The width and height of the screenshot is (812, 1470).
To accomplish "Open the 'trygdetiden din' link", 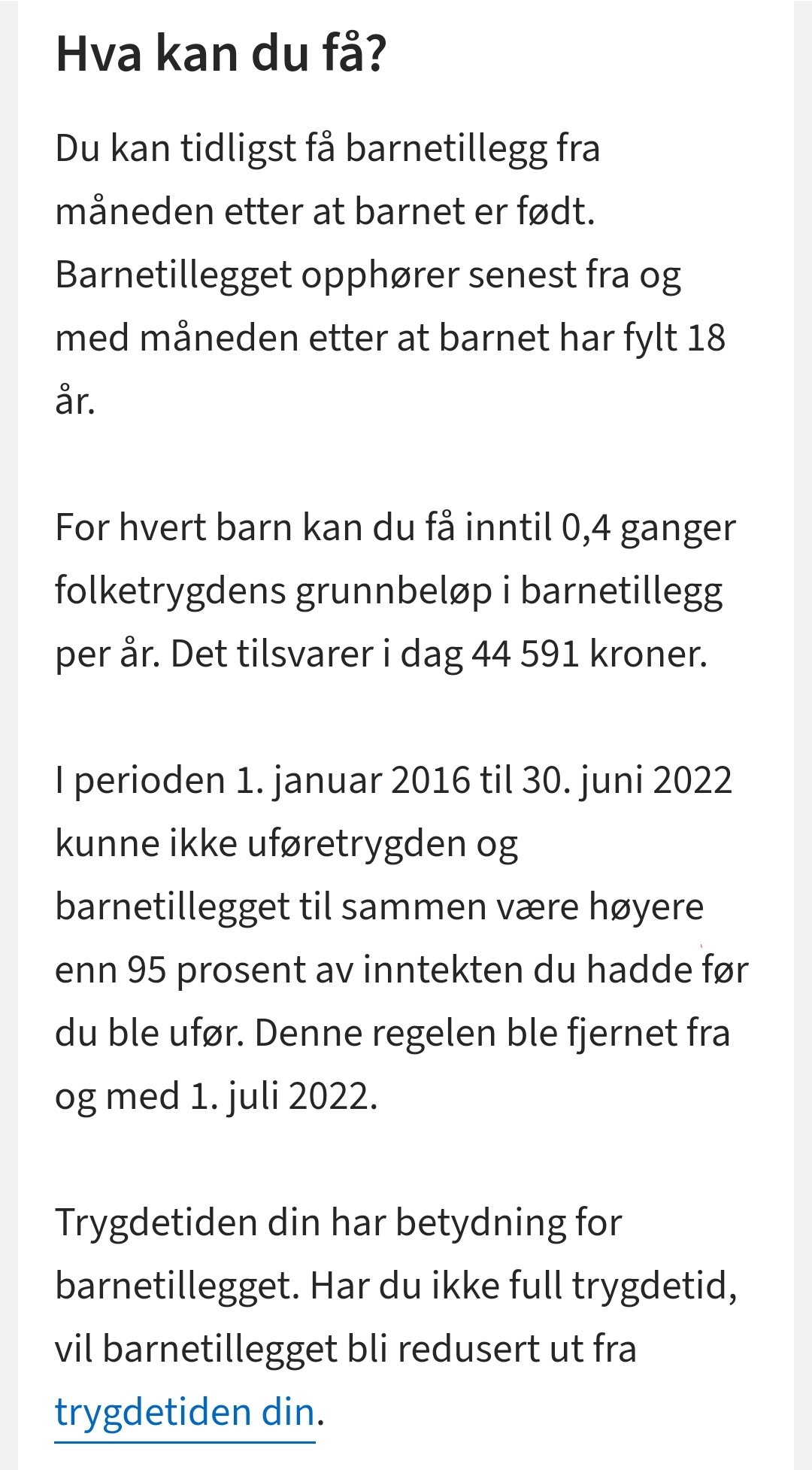I will pos(185,1412).
